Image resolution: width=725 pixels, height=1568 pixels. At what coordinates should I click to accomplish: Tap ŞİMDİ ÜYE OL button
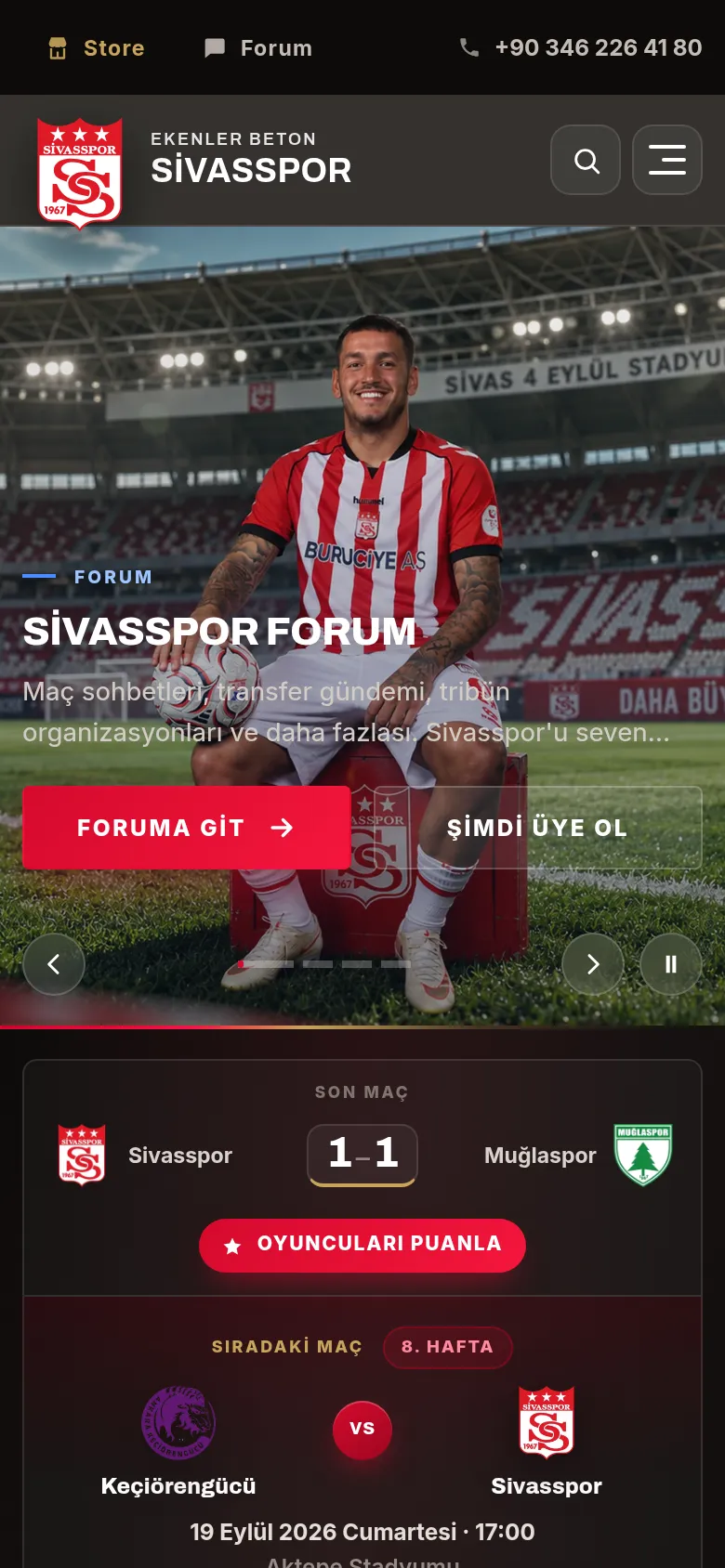pyautogui.click(x=537, y=828)
